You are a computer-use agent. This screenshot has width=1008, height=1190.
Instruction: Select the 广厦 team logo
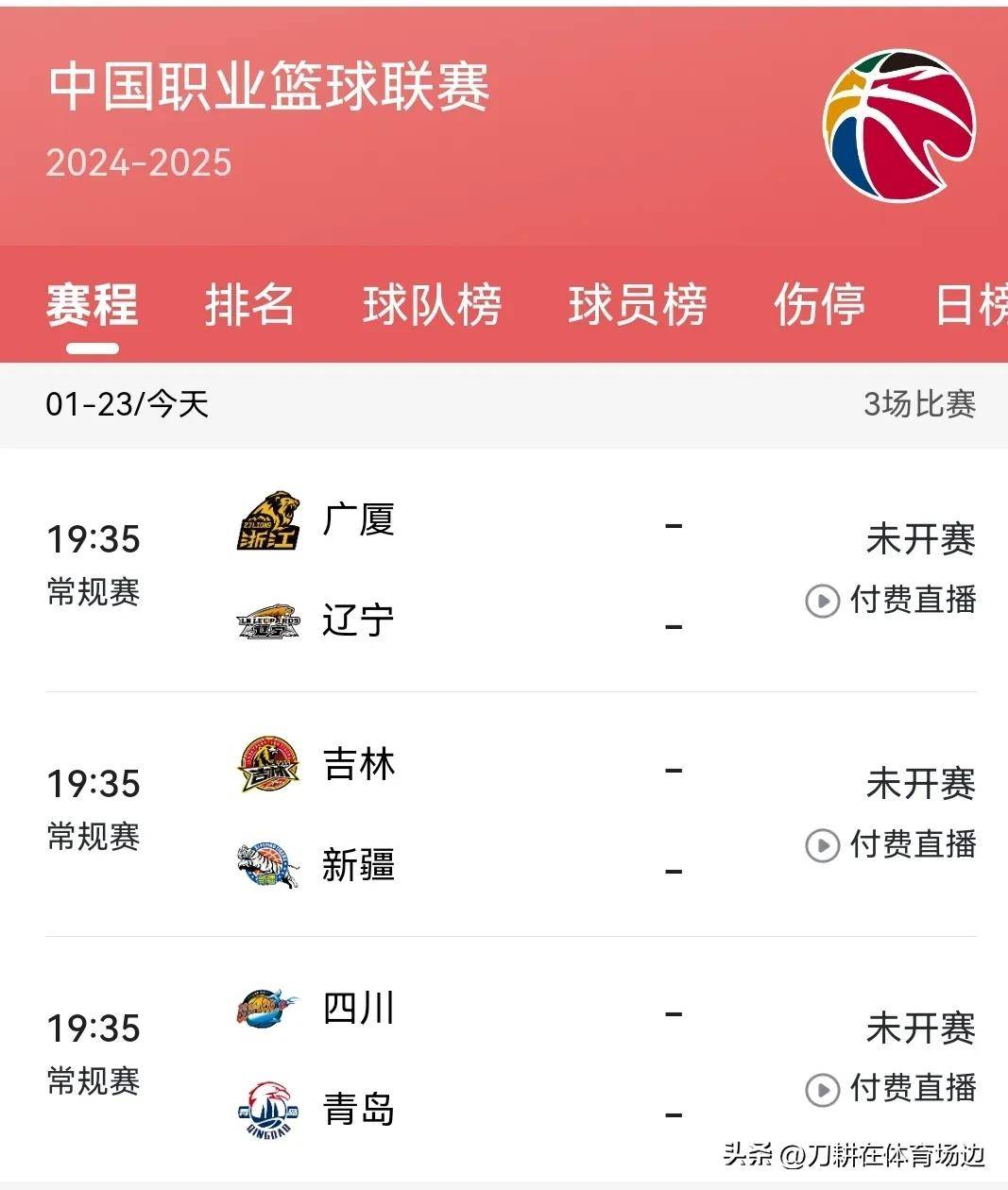267,522
